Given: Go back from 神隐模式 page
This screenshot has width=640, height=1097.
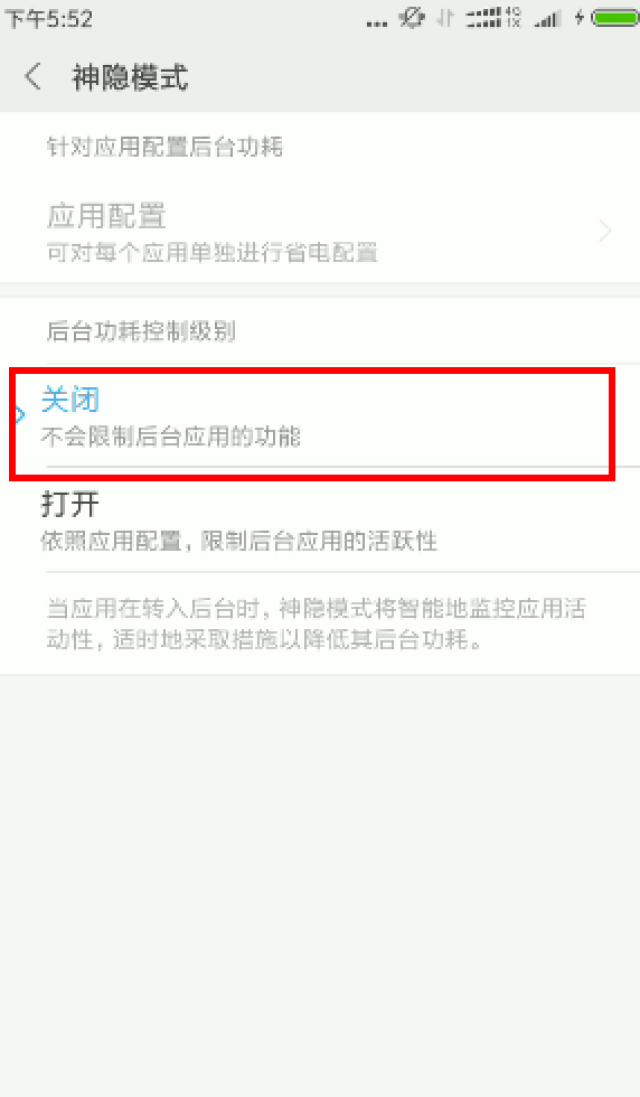Looking at the screenshot, I should (33, 77).
